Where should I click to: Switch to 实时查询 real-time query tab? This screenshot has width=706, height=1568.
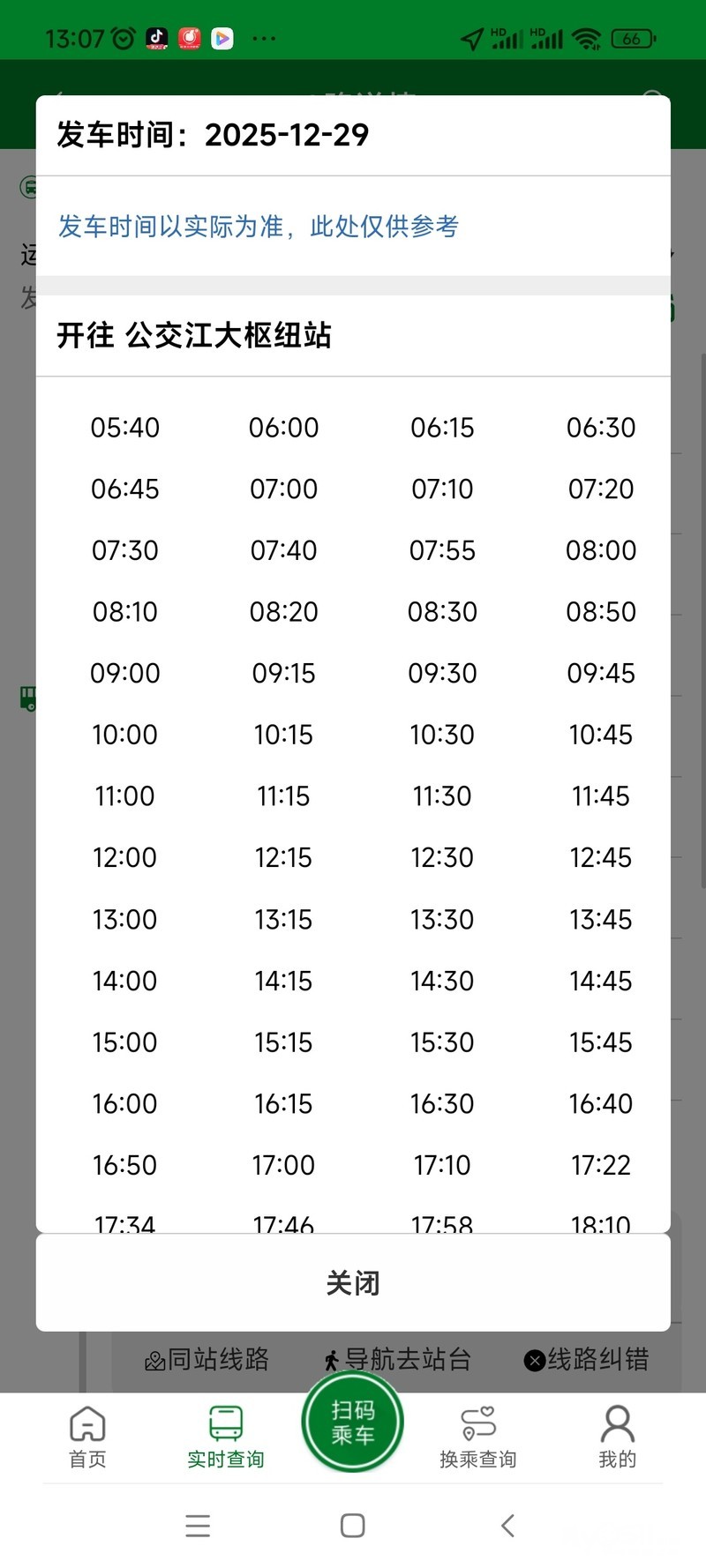tap(226, 1437)
